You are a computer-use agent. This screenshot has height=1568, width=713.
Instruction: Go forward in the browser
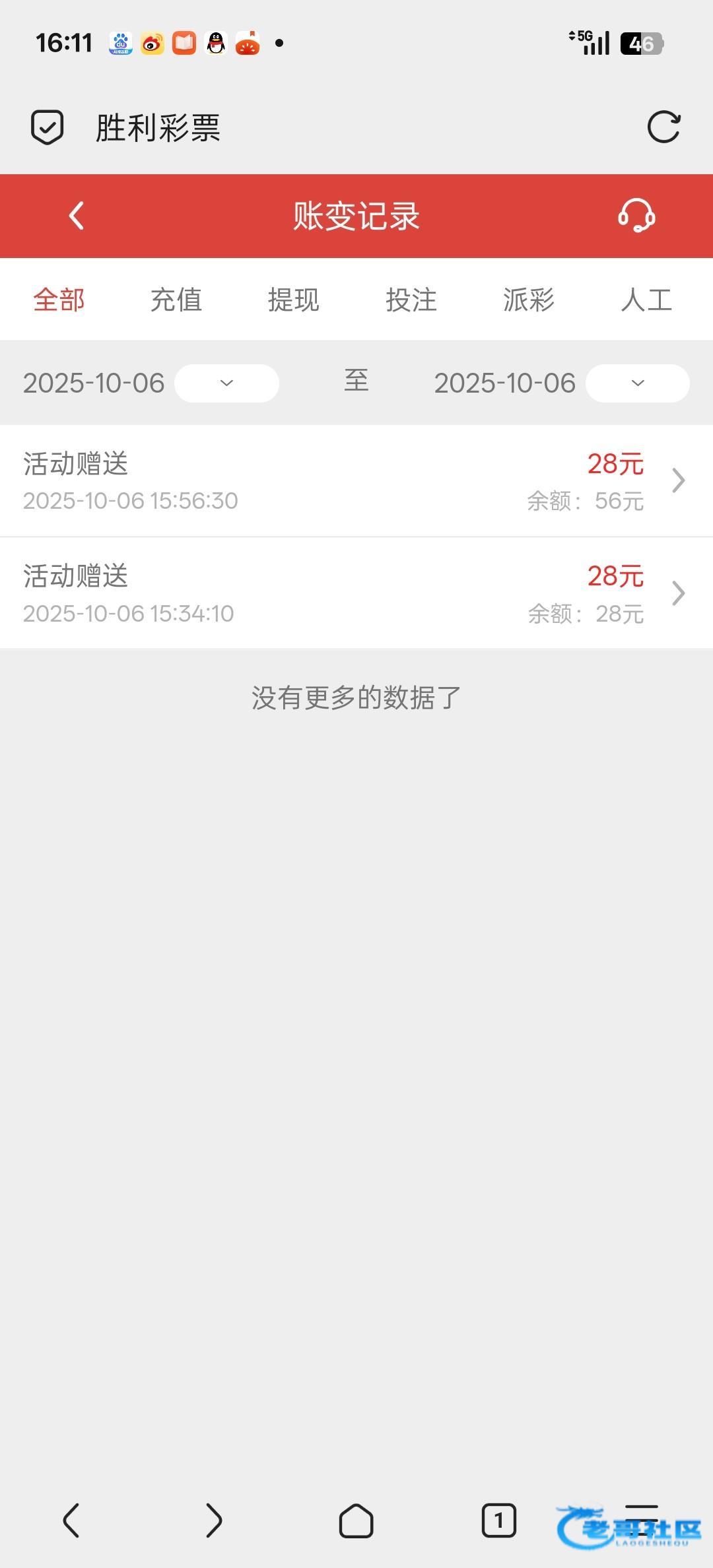214,1520
